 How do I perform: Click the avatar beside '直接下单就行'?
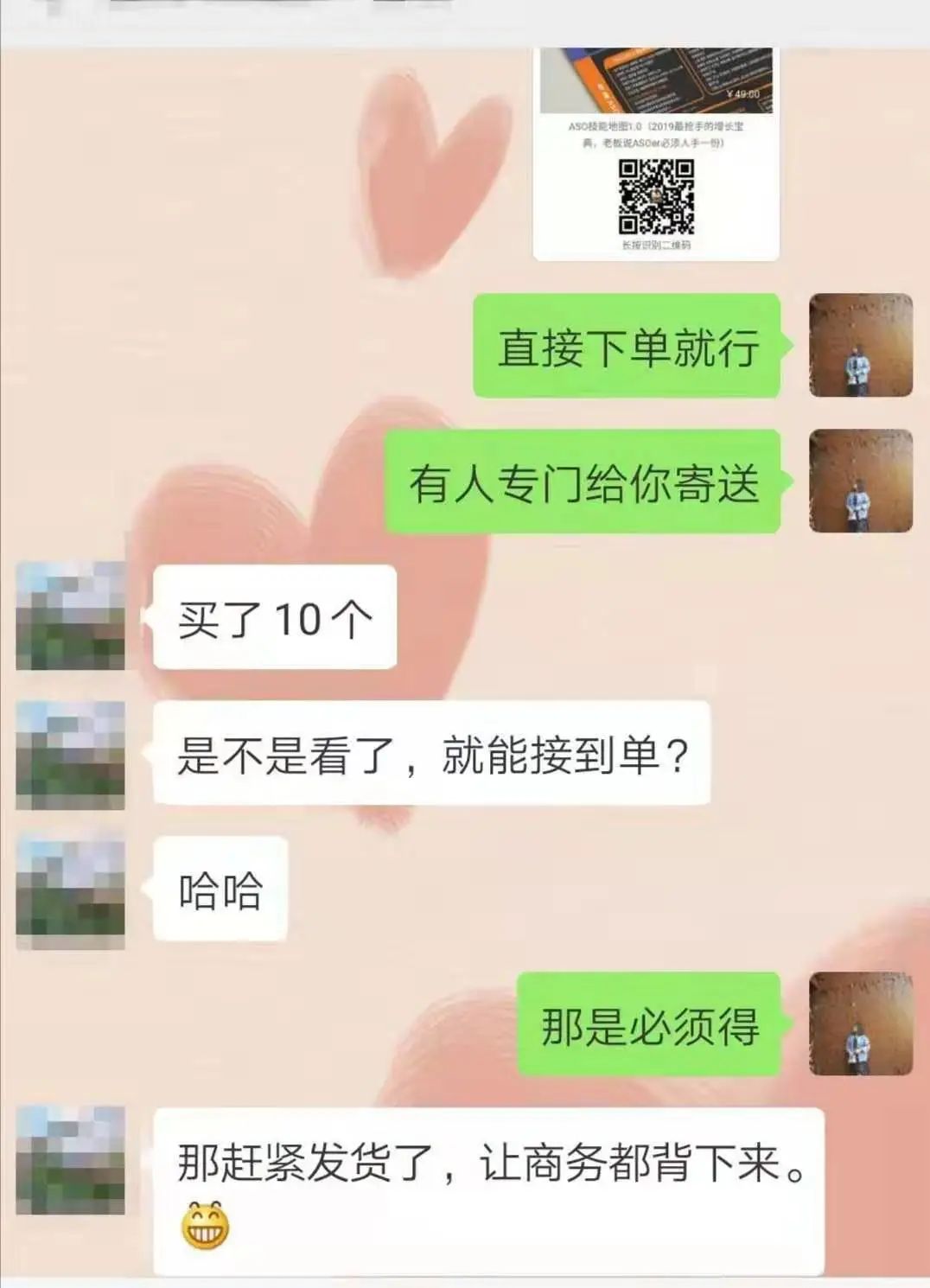coord(860,345)
